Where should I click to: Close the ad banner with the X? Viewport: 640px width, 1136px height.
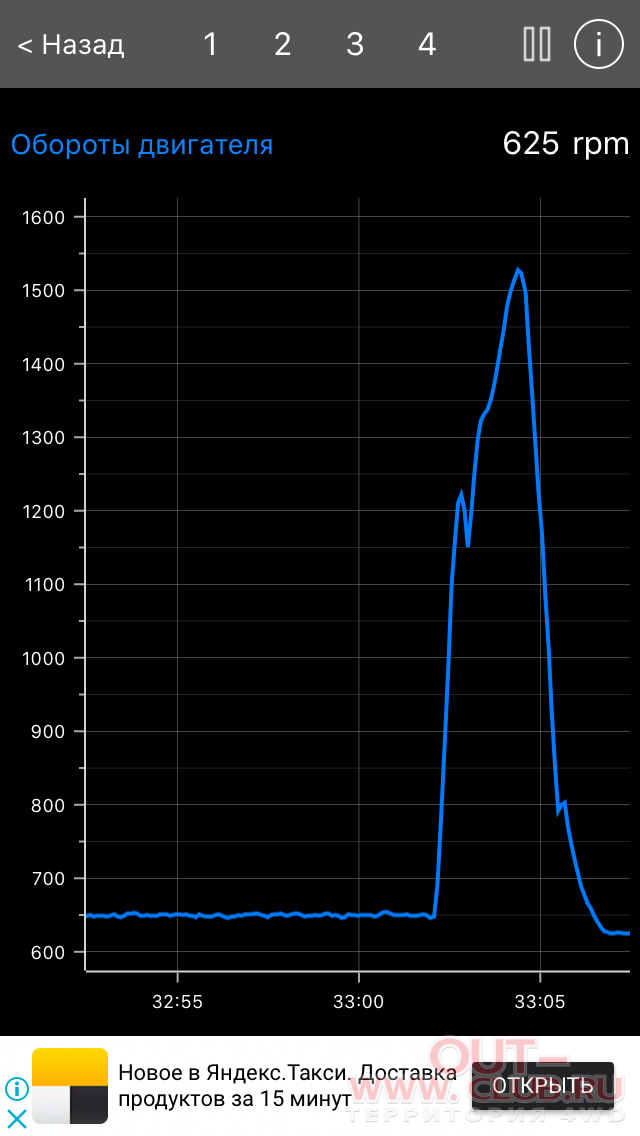tap(17, 1119)
